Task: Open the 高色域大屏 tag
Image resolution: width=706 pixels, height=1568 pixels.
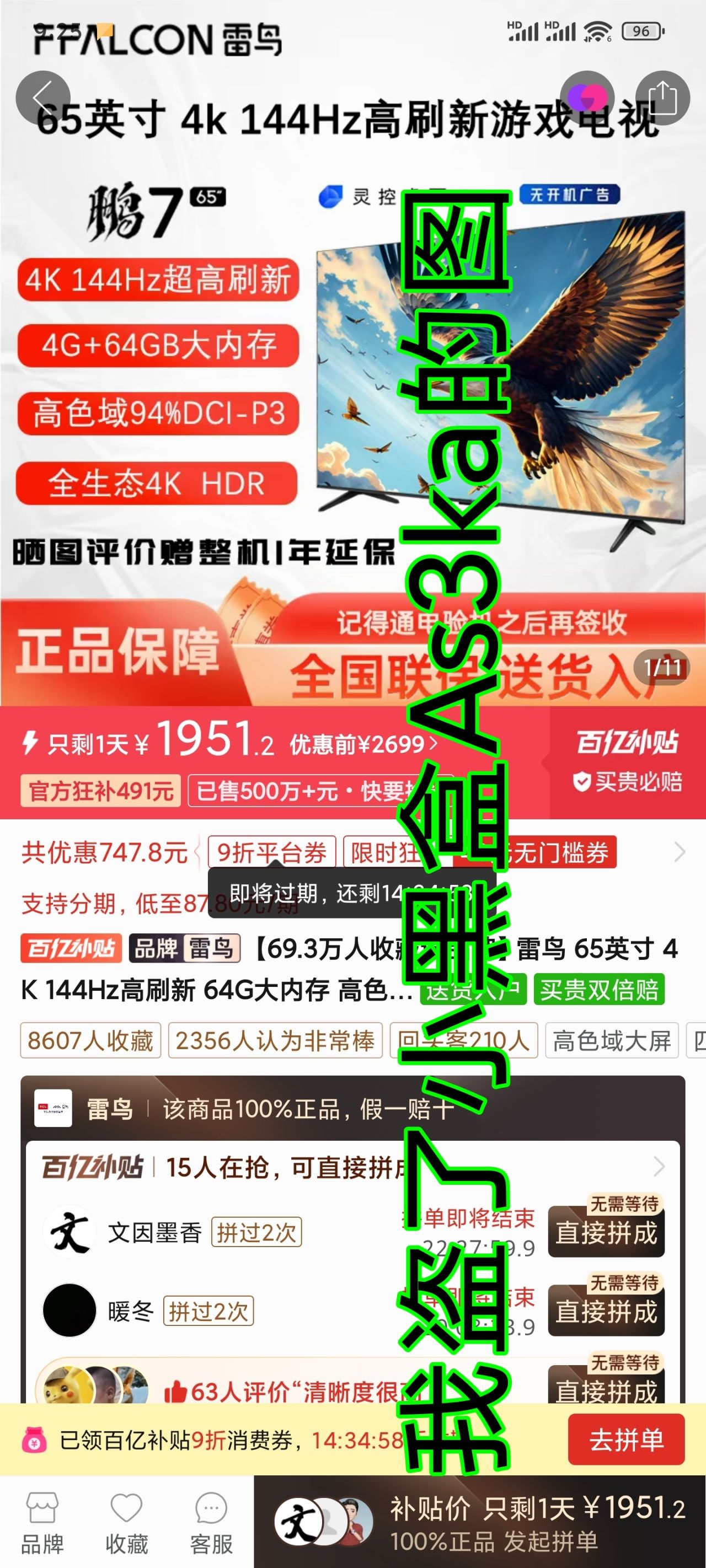Action: (x=611, y=1040)
